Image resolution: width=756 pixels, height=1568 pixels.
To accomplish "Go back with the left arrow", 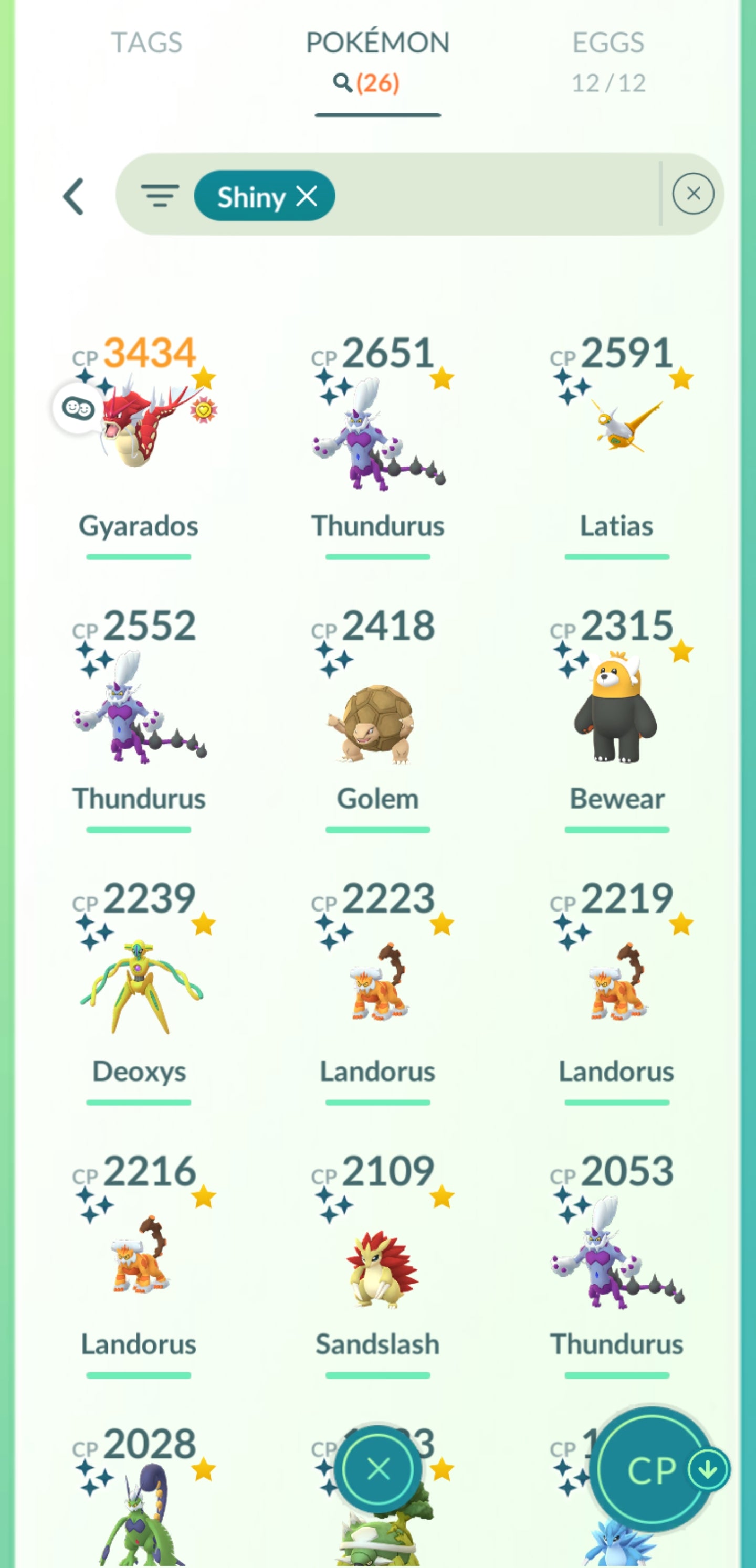I will tap(73, 196).
